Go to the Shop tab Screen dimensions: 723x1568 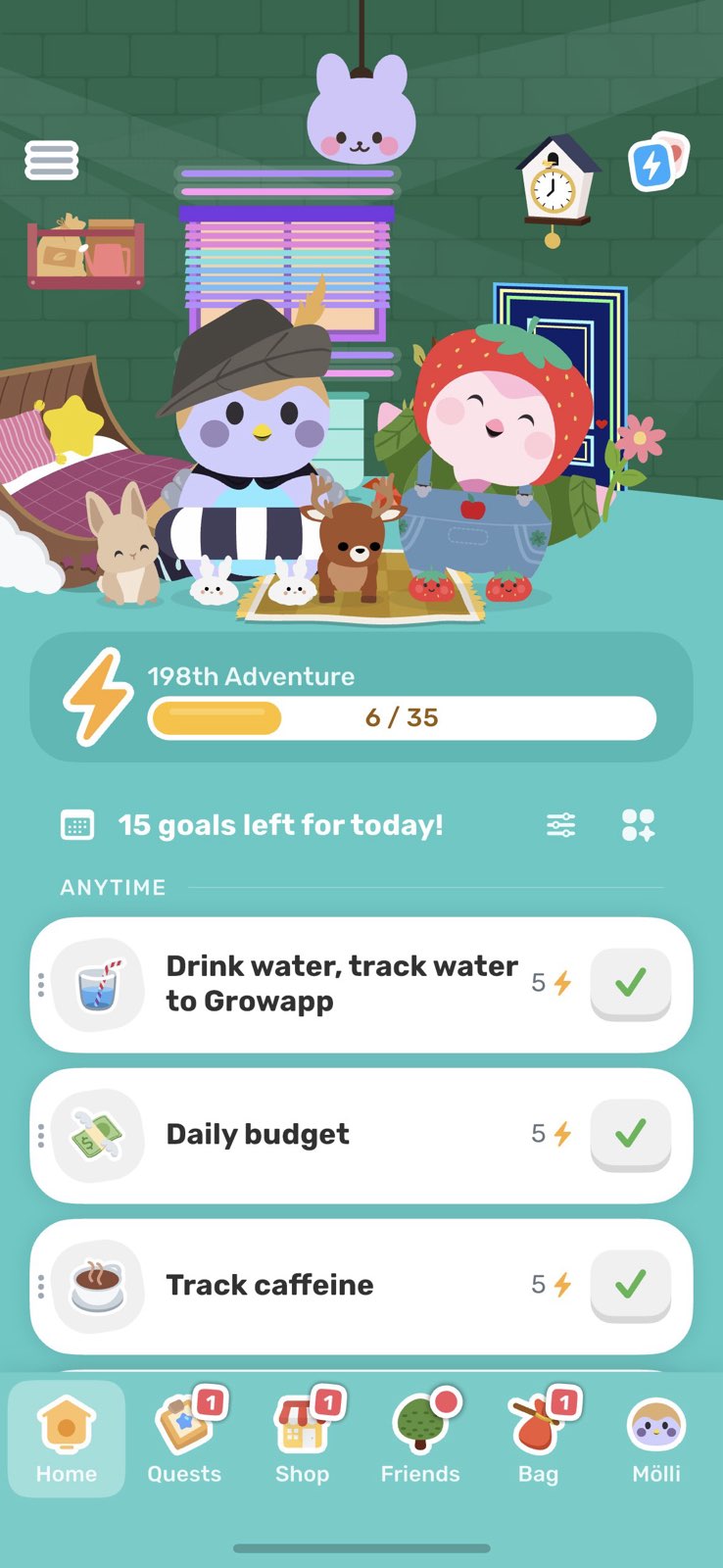(302, 1439)
